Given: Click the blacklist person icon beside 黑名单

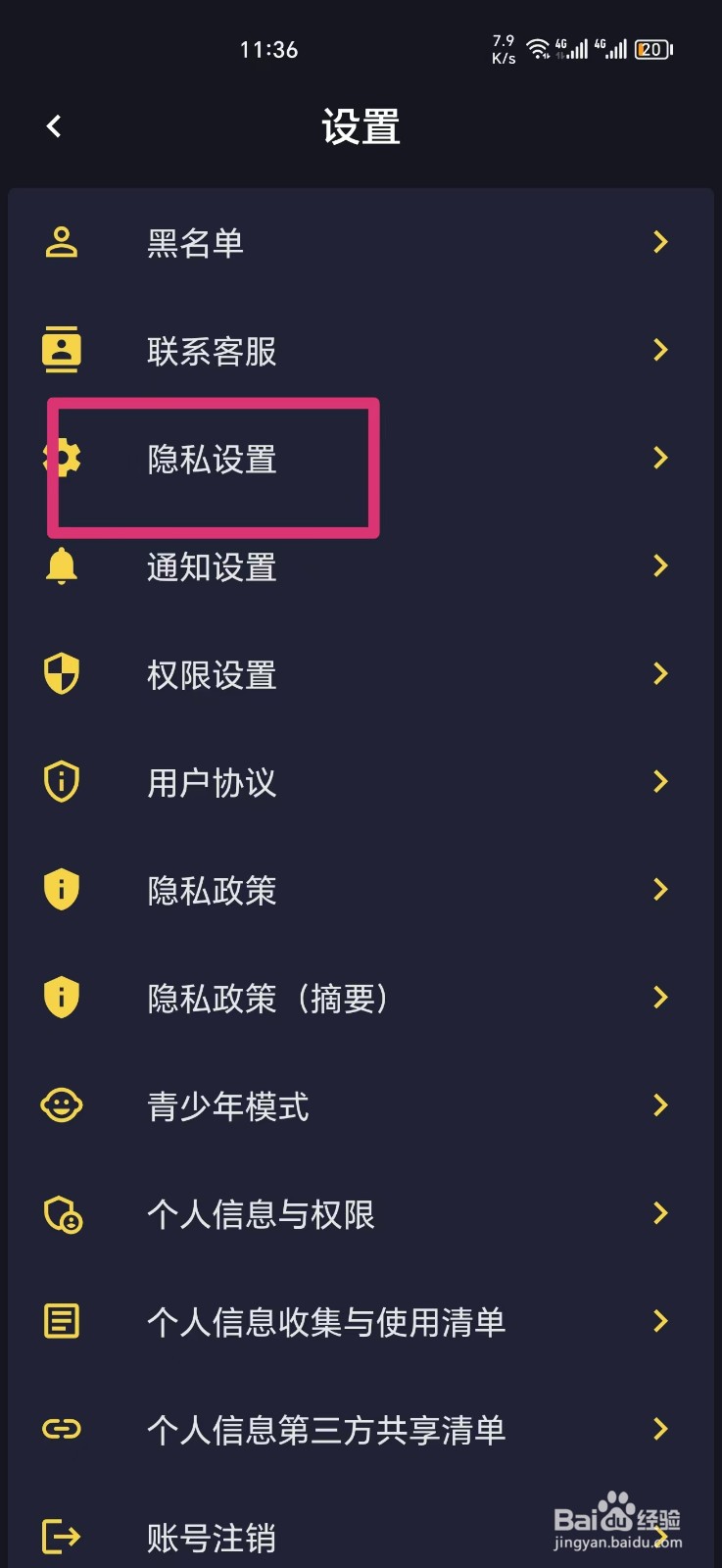Looking at the screenshot, I should coord(61,242).
